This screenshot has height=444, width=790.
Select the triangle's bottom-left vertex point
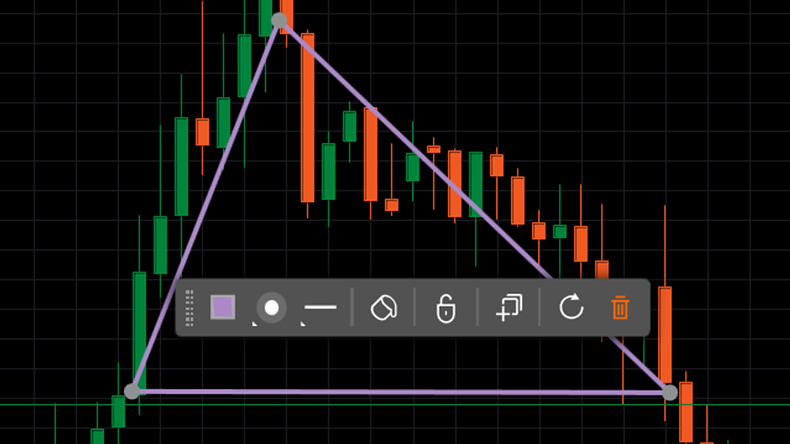132,391
